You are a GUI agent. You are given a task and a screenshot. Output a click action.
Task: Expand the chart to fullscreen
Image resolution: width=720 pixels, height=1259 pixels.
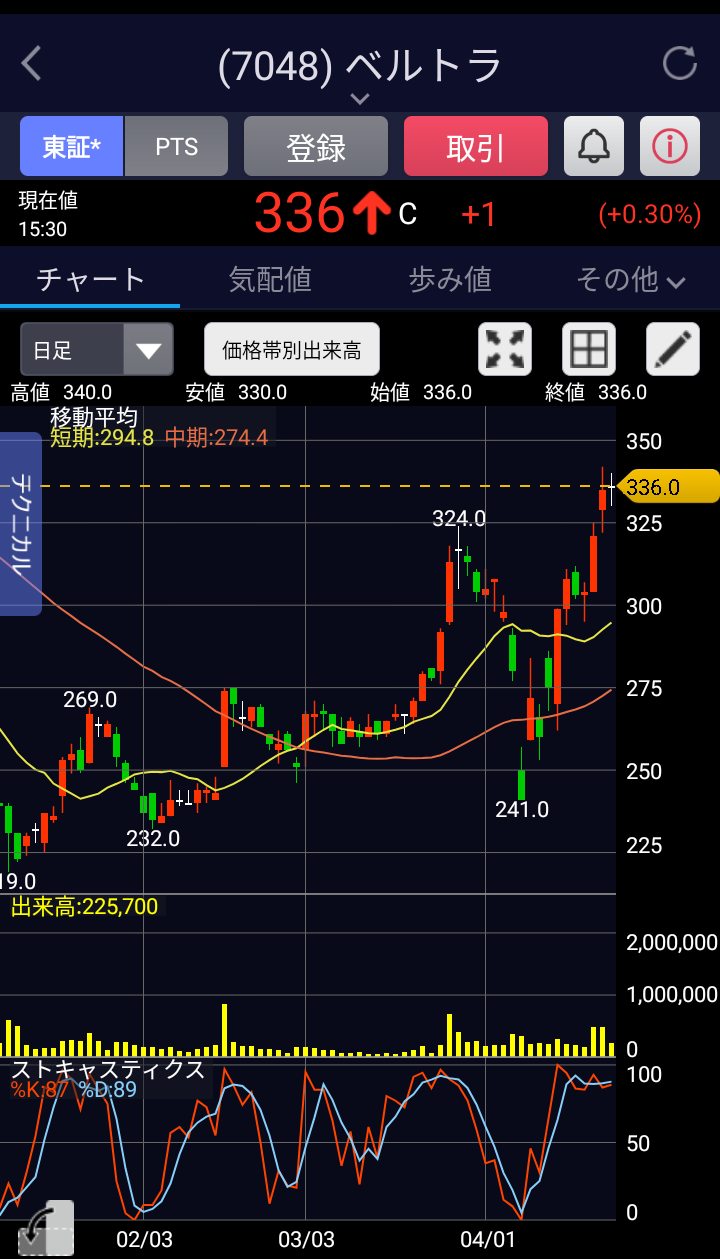click(x=505, y=349)
